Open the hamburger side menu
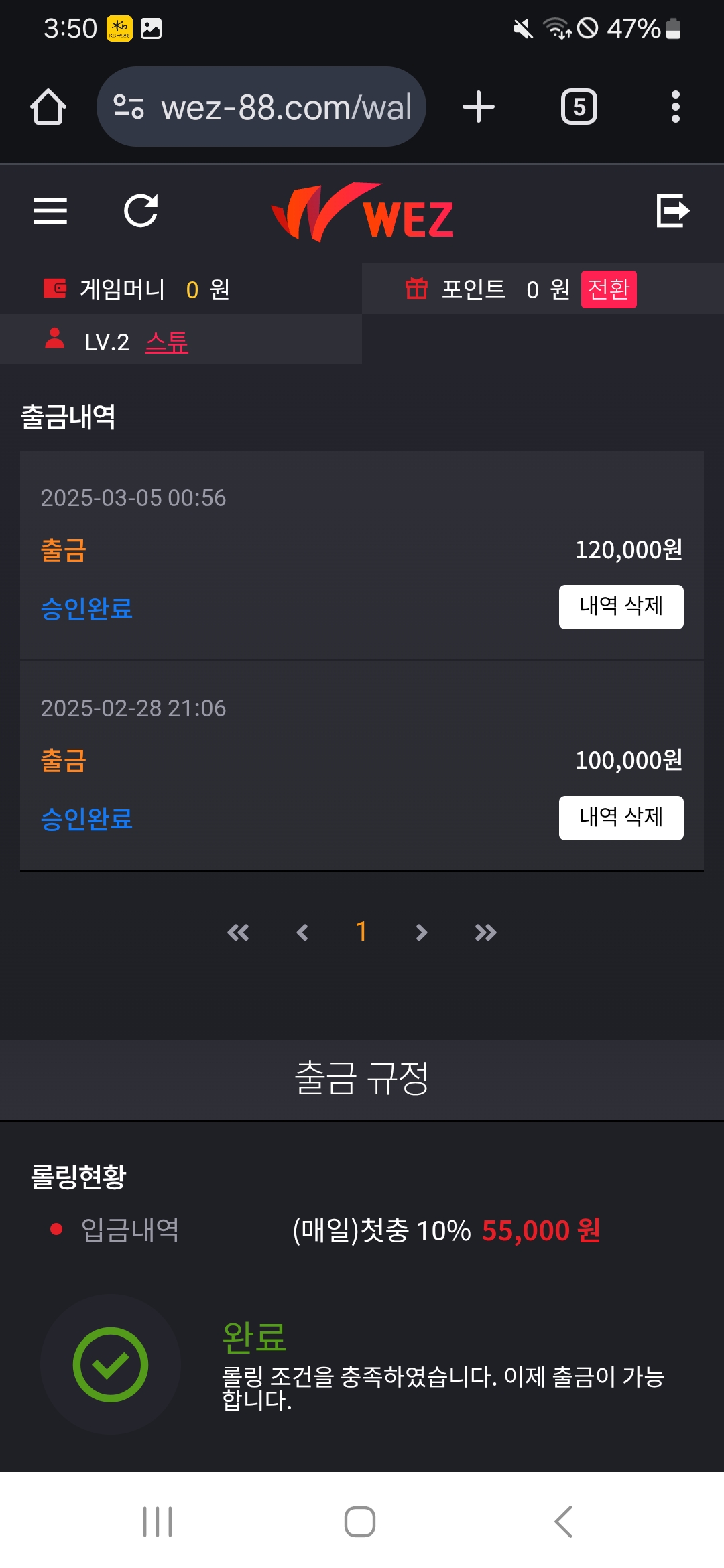 pyautogui.click(x=50, y=211)
